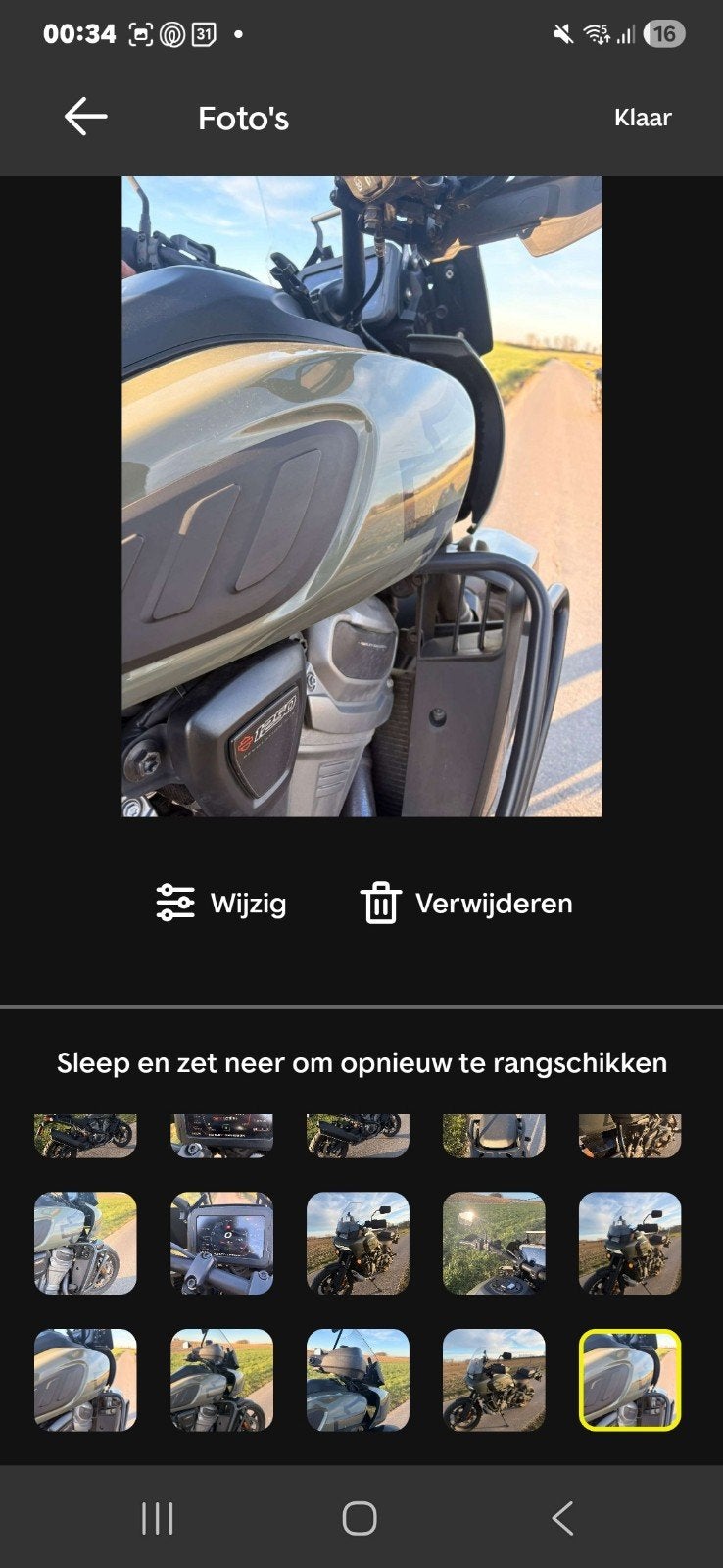The width and height of the screenshot is (723, 1568).
Task: Select the thumbnail with sun flare over grass
Action: pos(494,1243)
